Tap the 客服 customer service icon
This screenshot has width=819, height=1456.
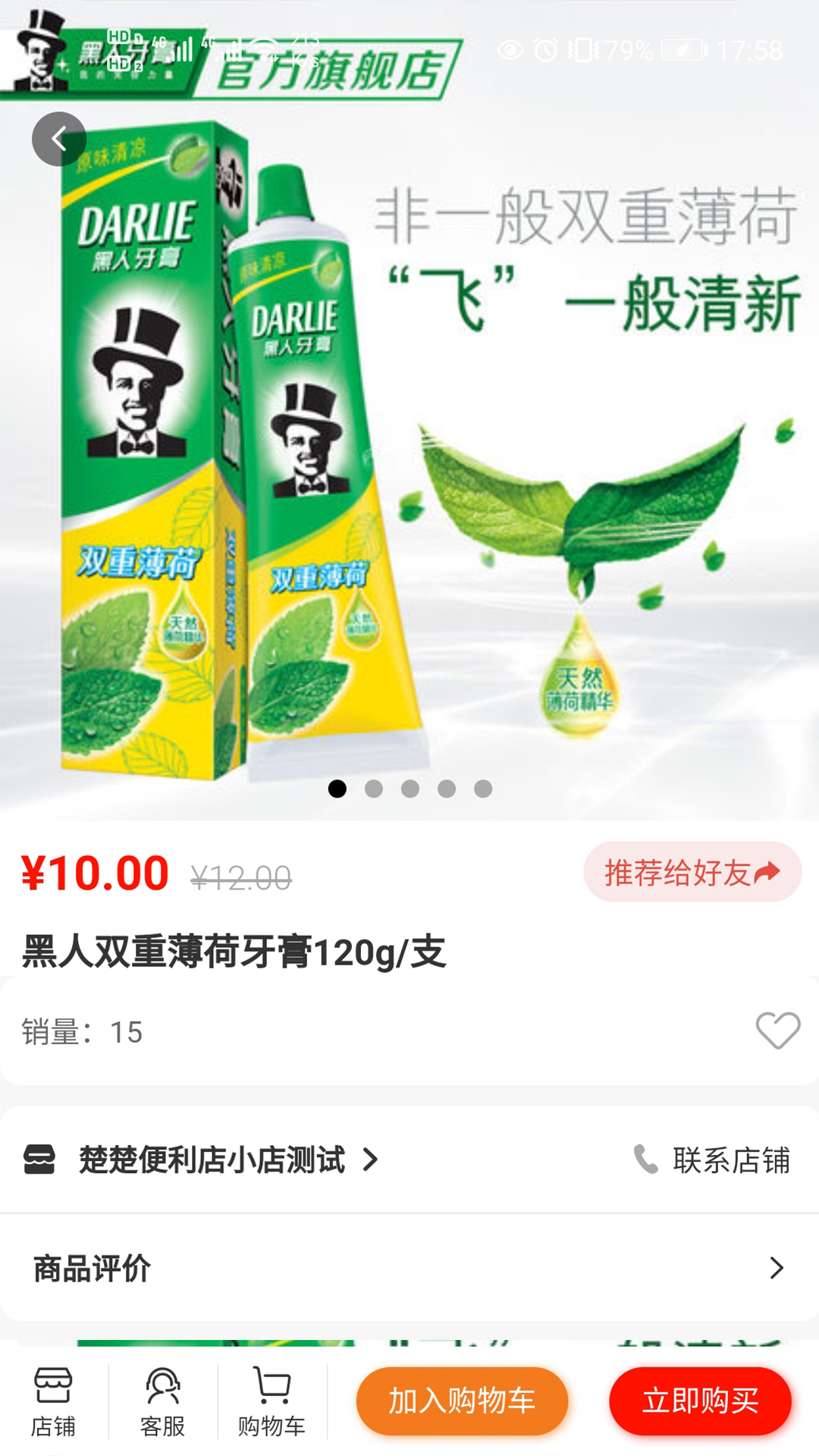[162, 1399]
